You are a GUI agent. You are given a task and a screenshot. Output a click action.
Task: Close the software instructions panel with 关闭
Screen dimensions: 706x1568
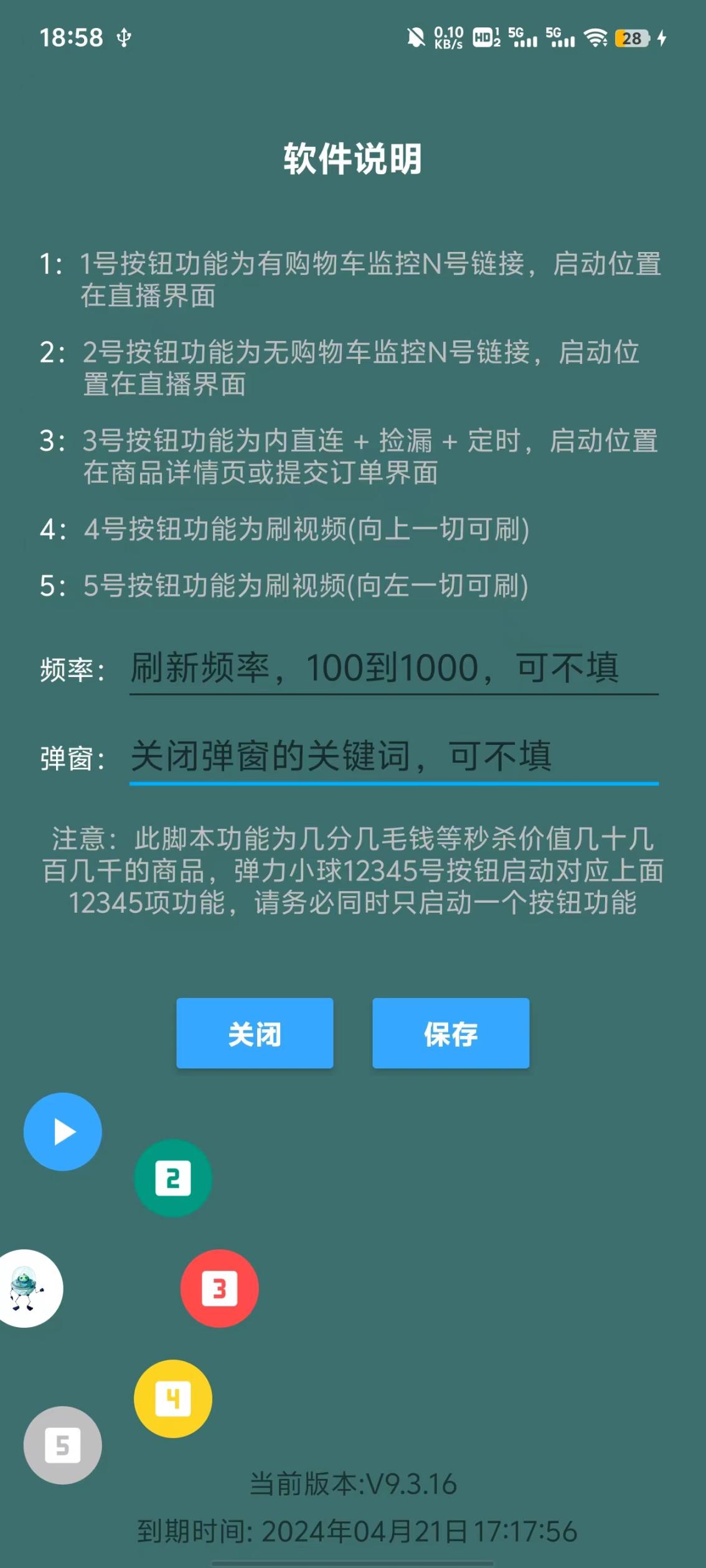click(255, 1033)
